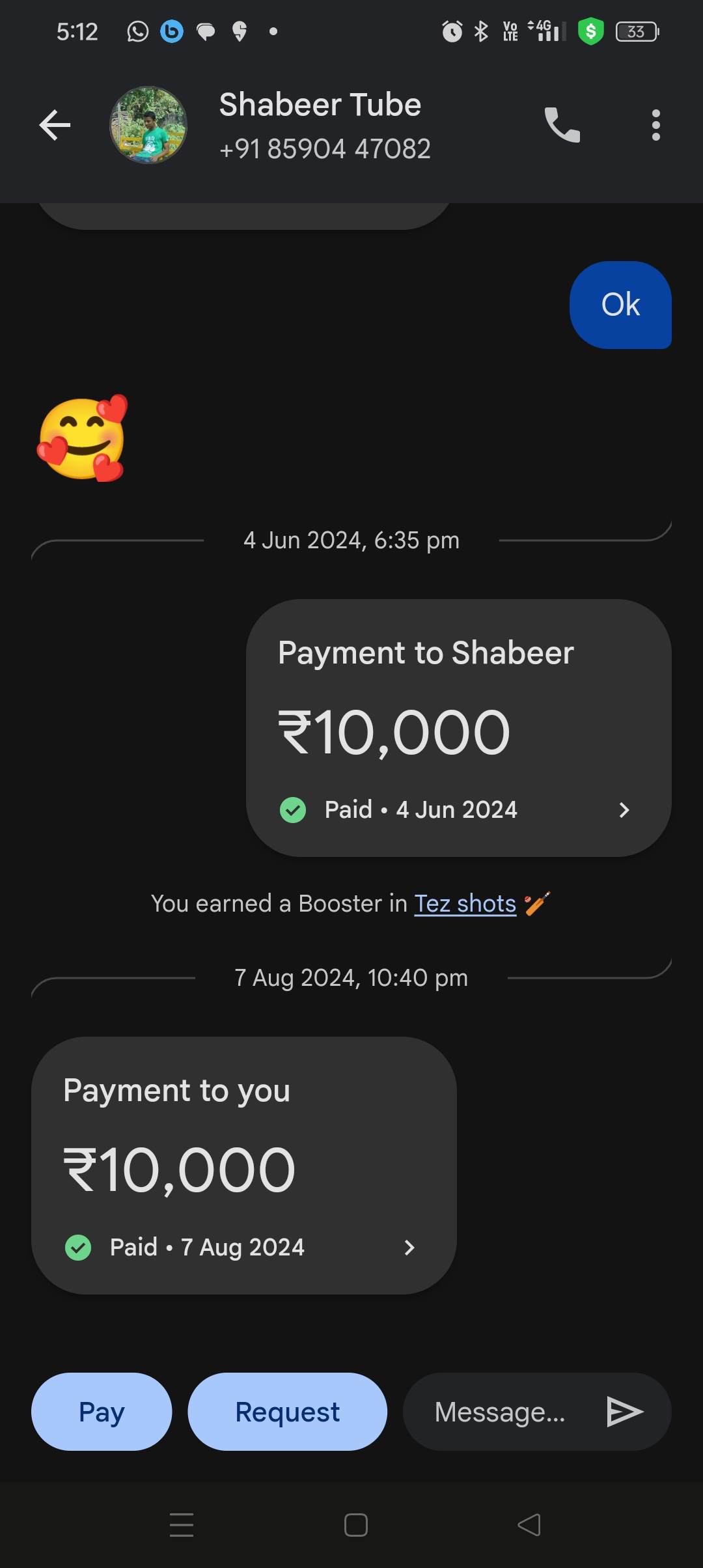View Shabeer Tube's profile picture

pyautogui.click(x=148, y=125)
